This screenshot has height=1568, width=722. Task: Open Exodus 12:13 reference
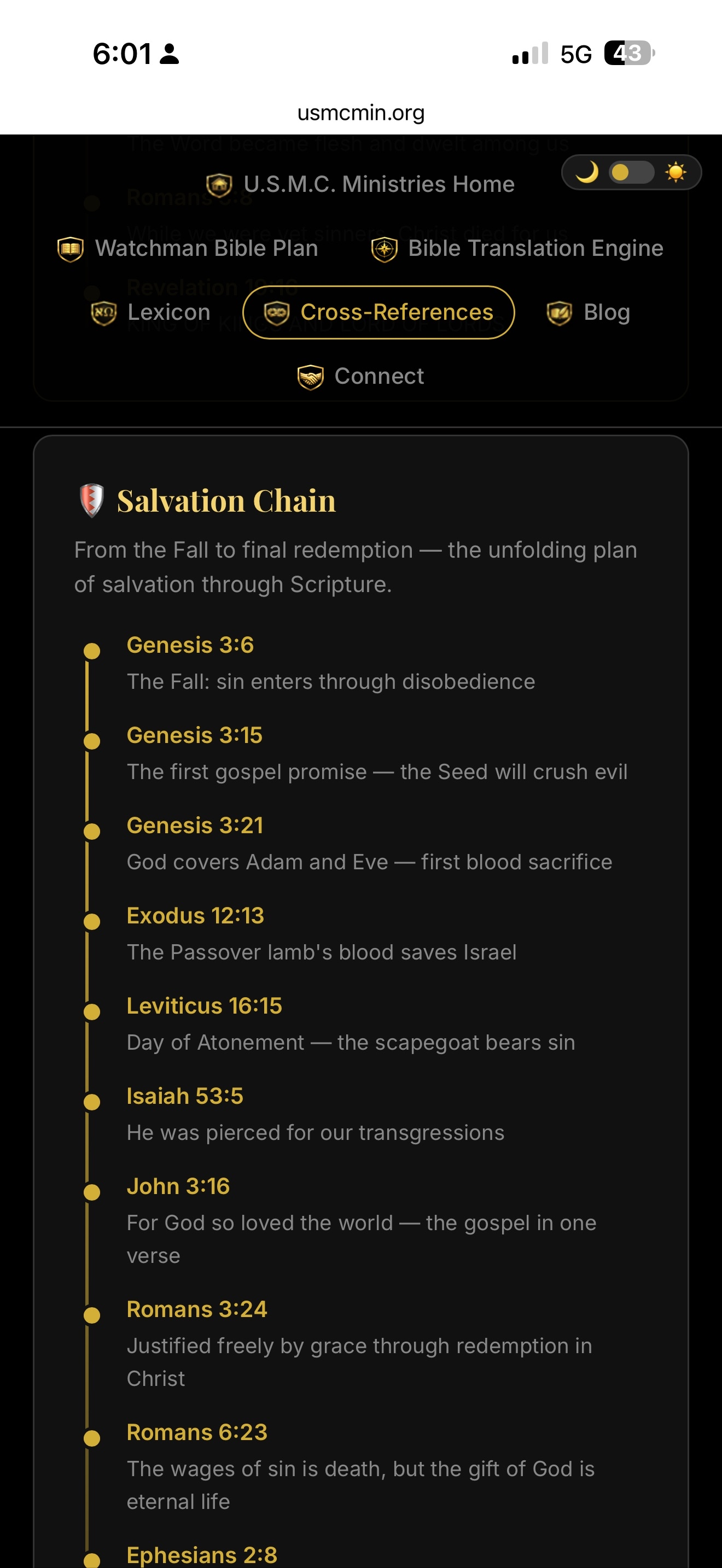click(x=195, y=915)
